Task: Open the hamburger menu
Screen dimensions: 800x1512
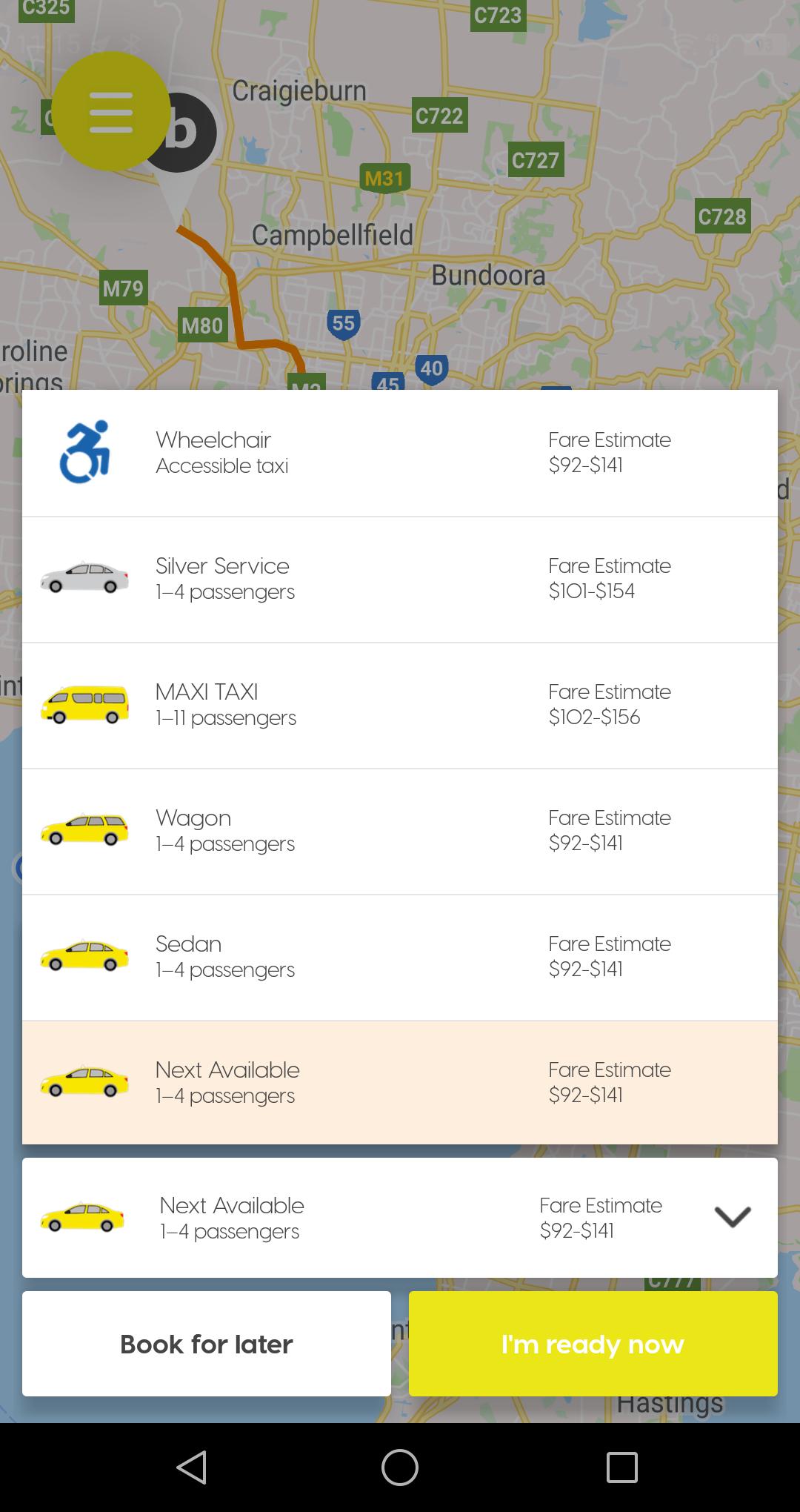Action: [111, 112]
